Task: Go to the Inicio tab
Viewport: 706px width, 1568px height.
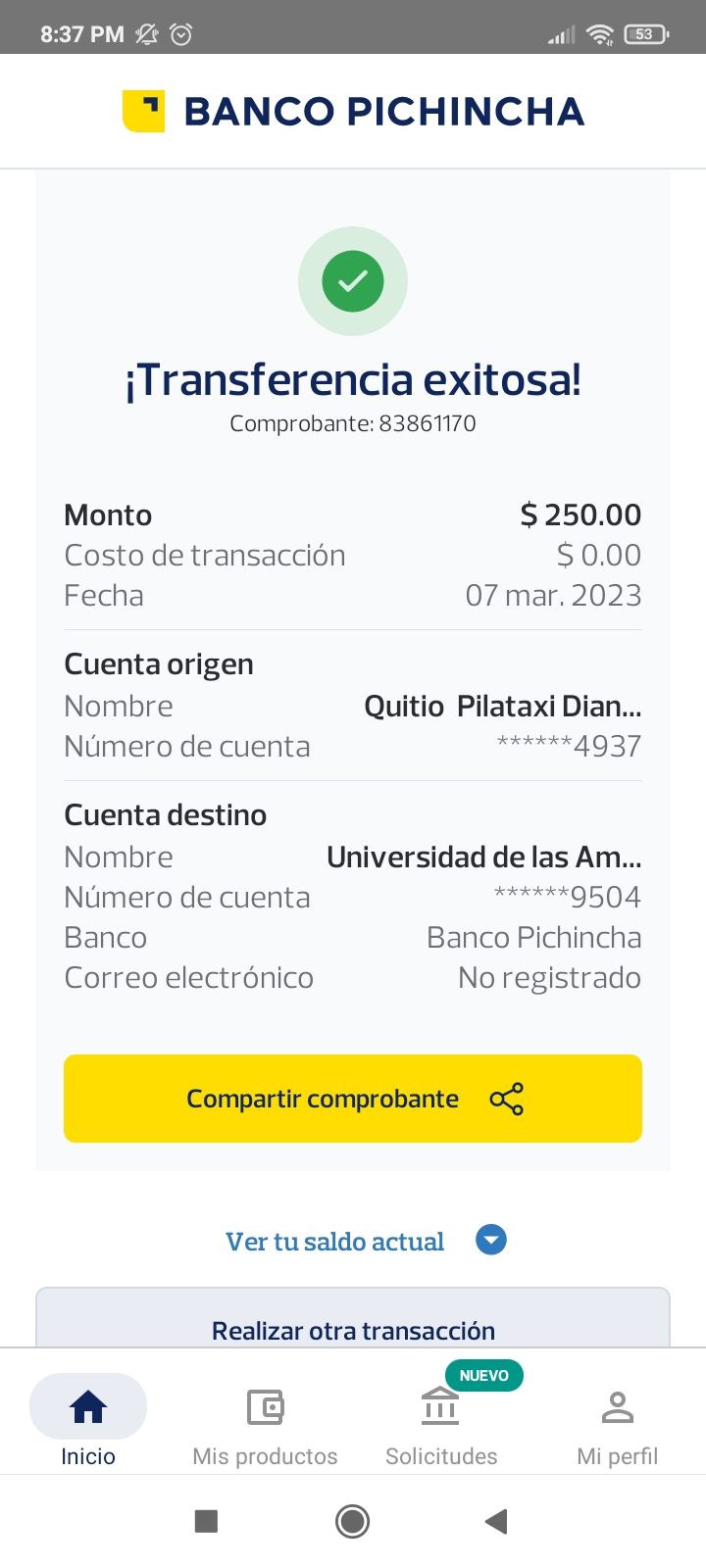Action: pos(88,1421)
